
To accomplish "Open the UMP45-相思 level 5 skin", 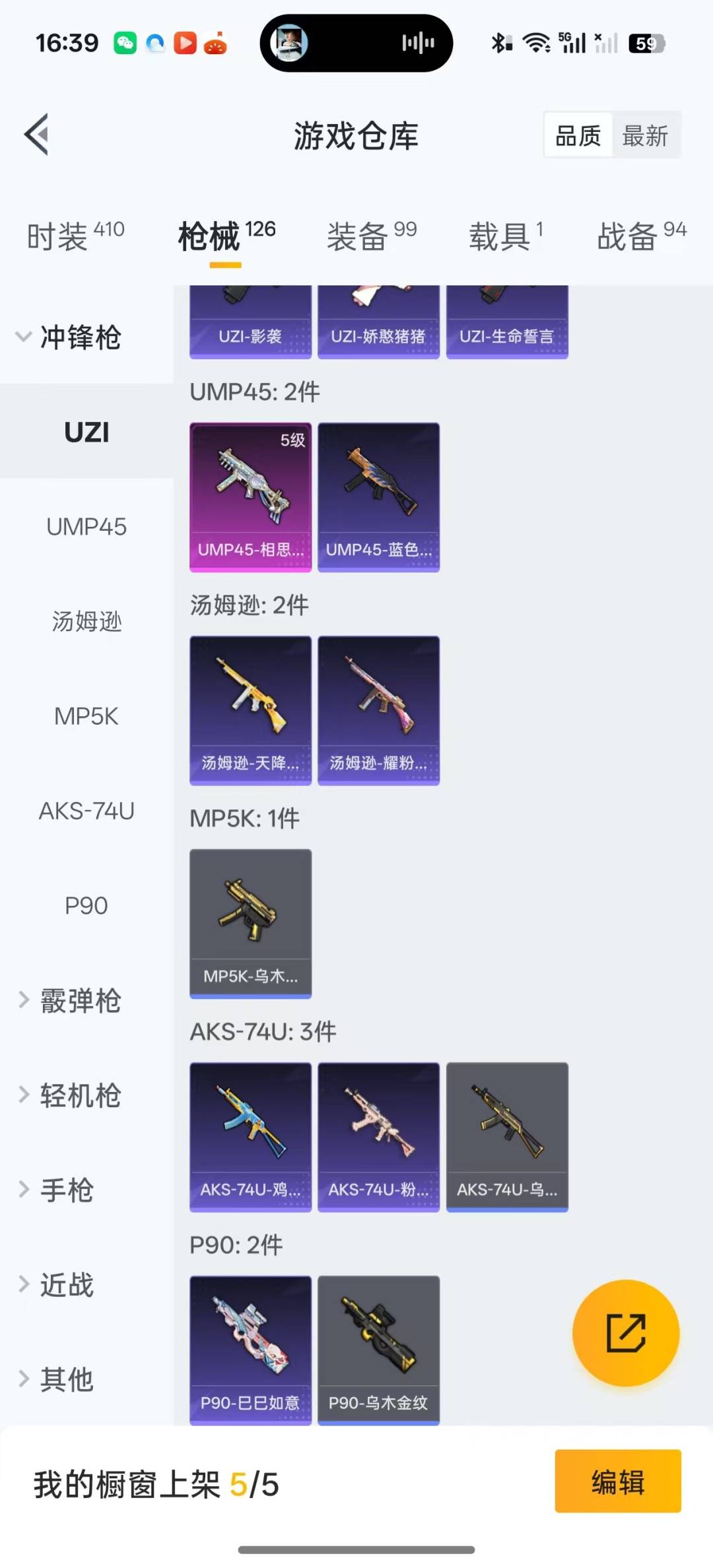I will (250, 496).
